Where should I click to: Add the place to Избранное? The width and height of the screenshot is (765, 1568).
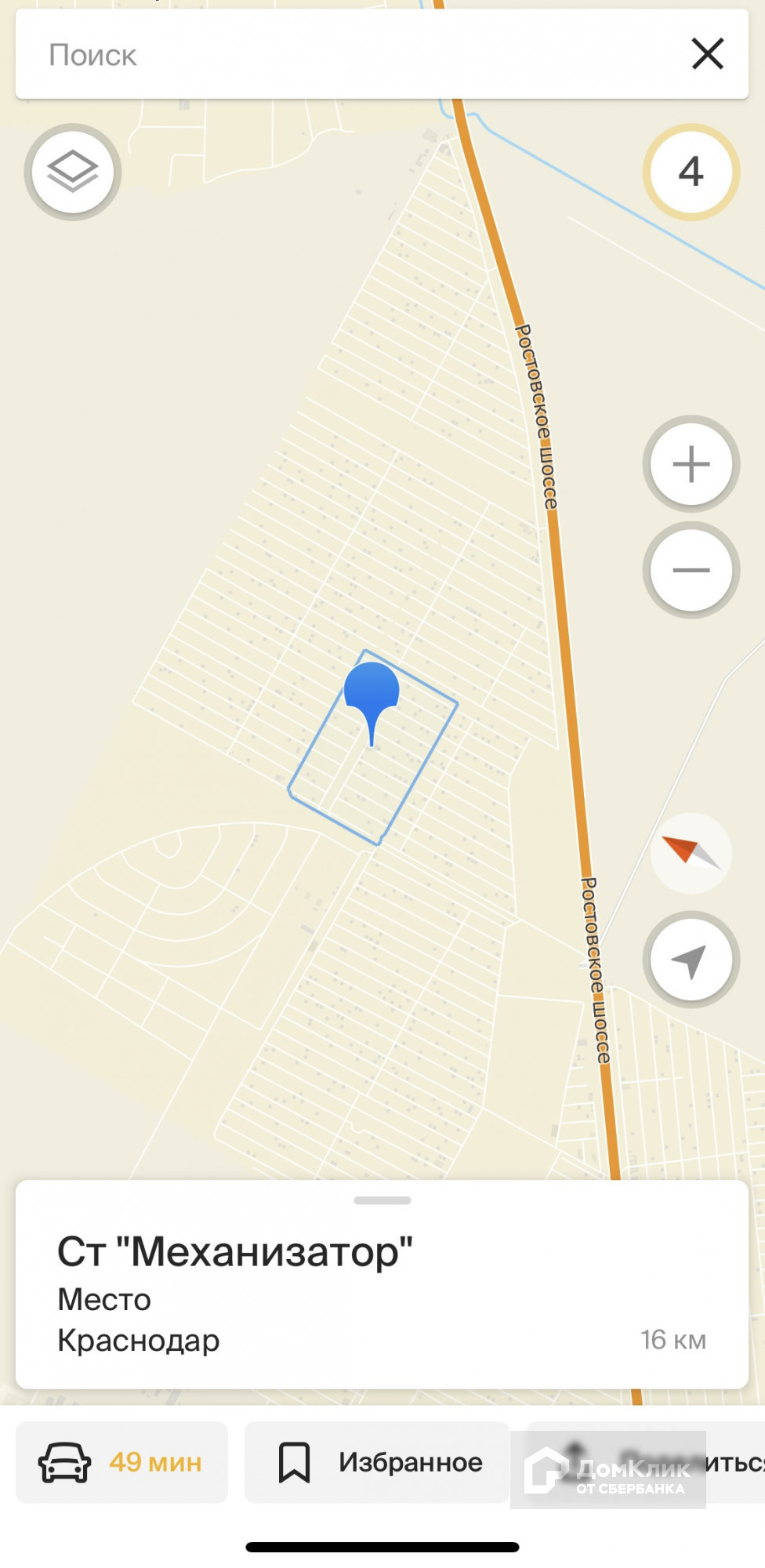(x=377, y=1462)
